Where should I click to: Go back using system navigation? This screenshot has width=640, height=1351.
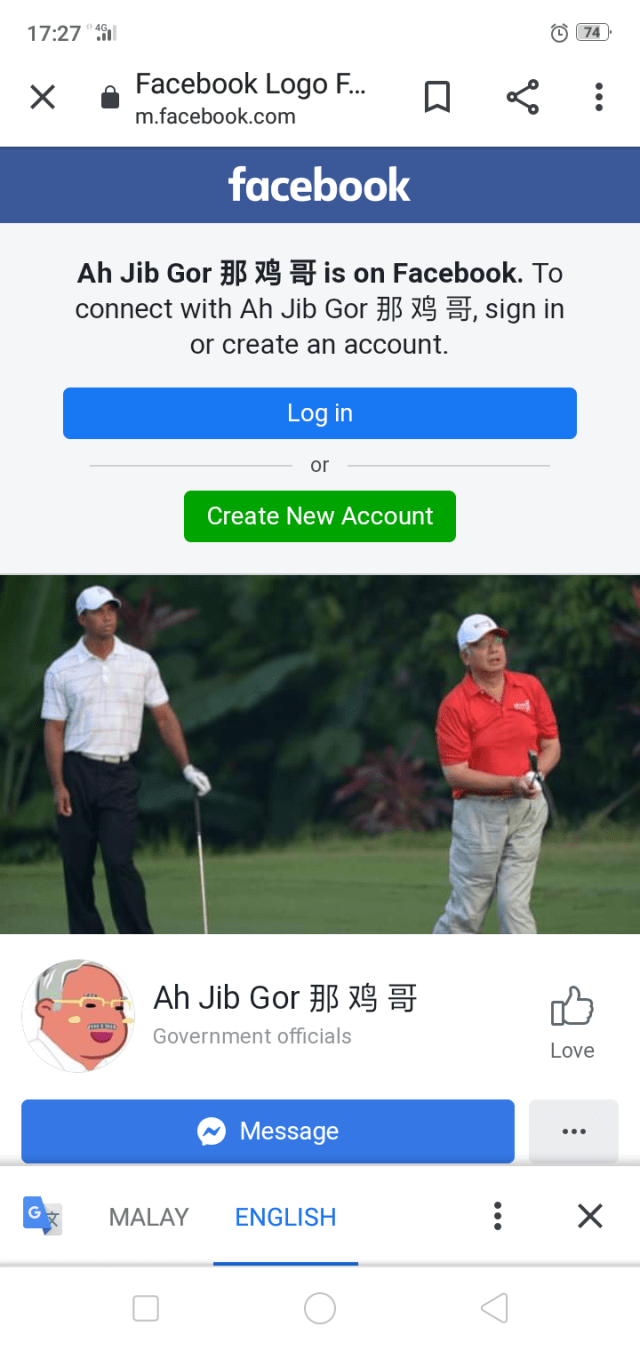tap(494, 1308)
